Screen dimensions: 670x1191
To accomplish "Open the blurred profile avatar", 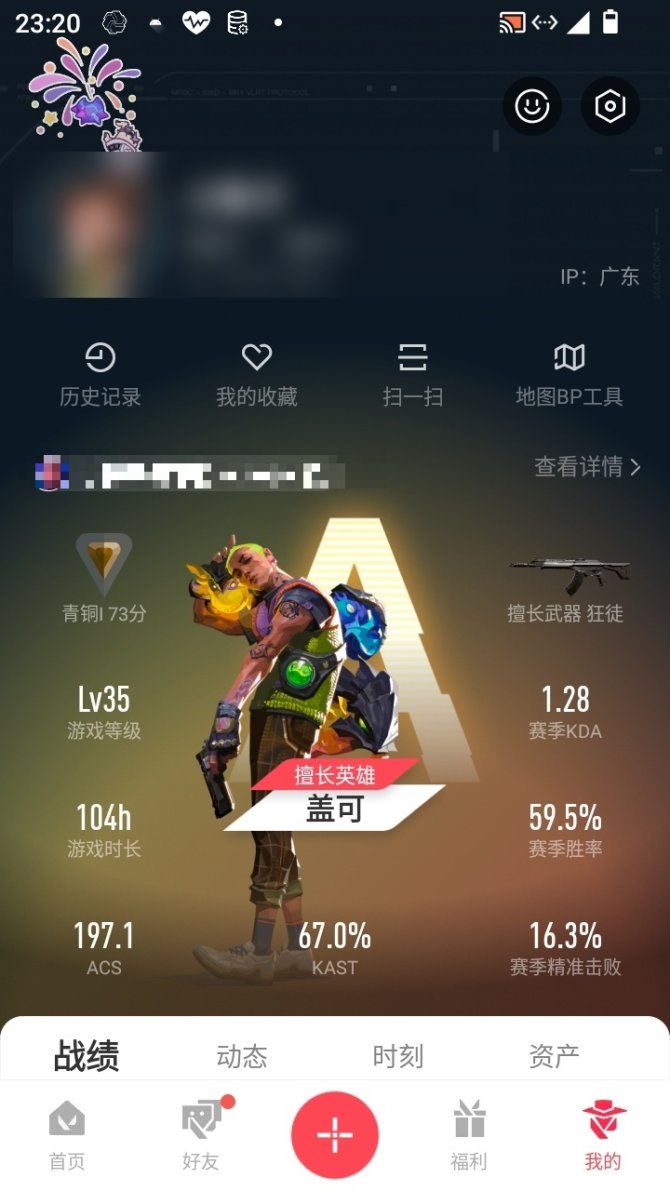I will (90, 225).
